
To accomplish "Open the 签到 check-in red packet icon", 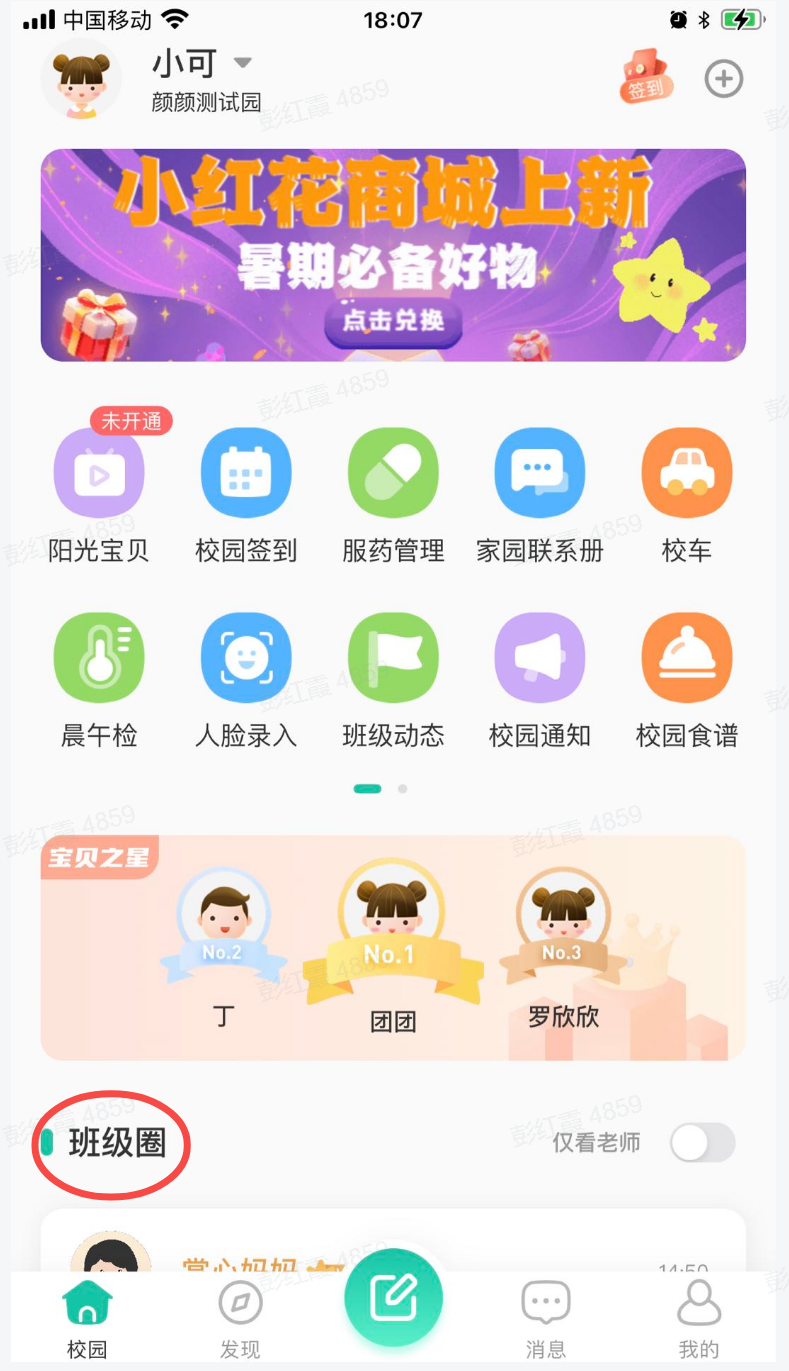I will (x=646, y=78).
